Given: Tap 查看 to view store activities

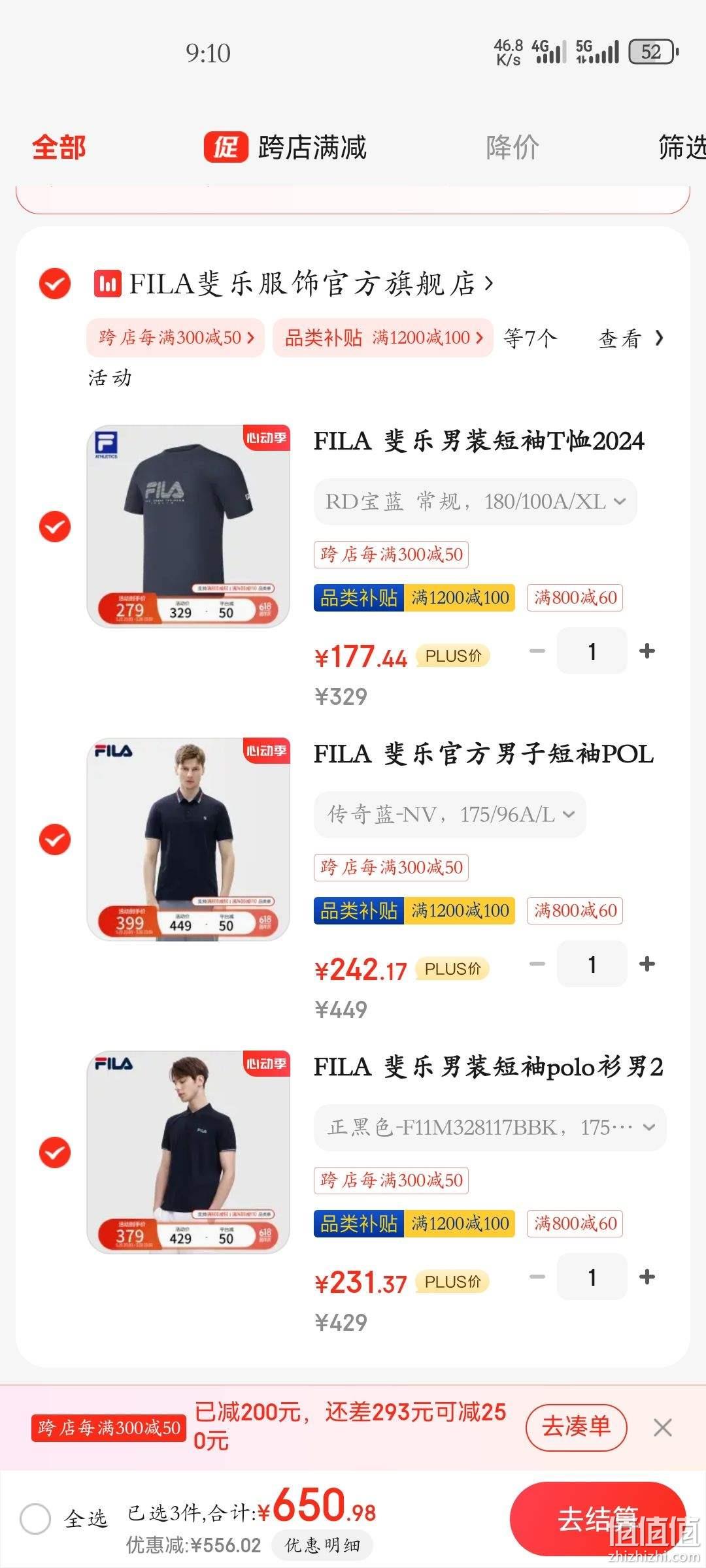Looking at the screenshot, I should click(x=630, y=338).
